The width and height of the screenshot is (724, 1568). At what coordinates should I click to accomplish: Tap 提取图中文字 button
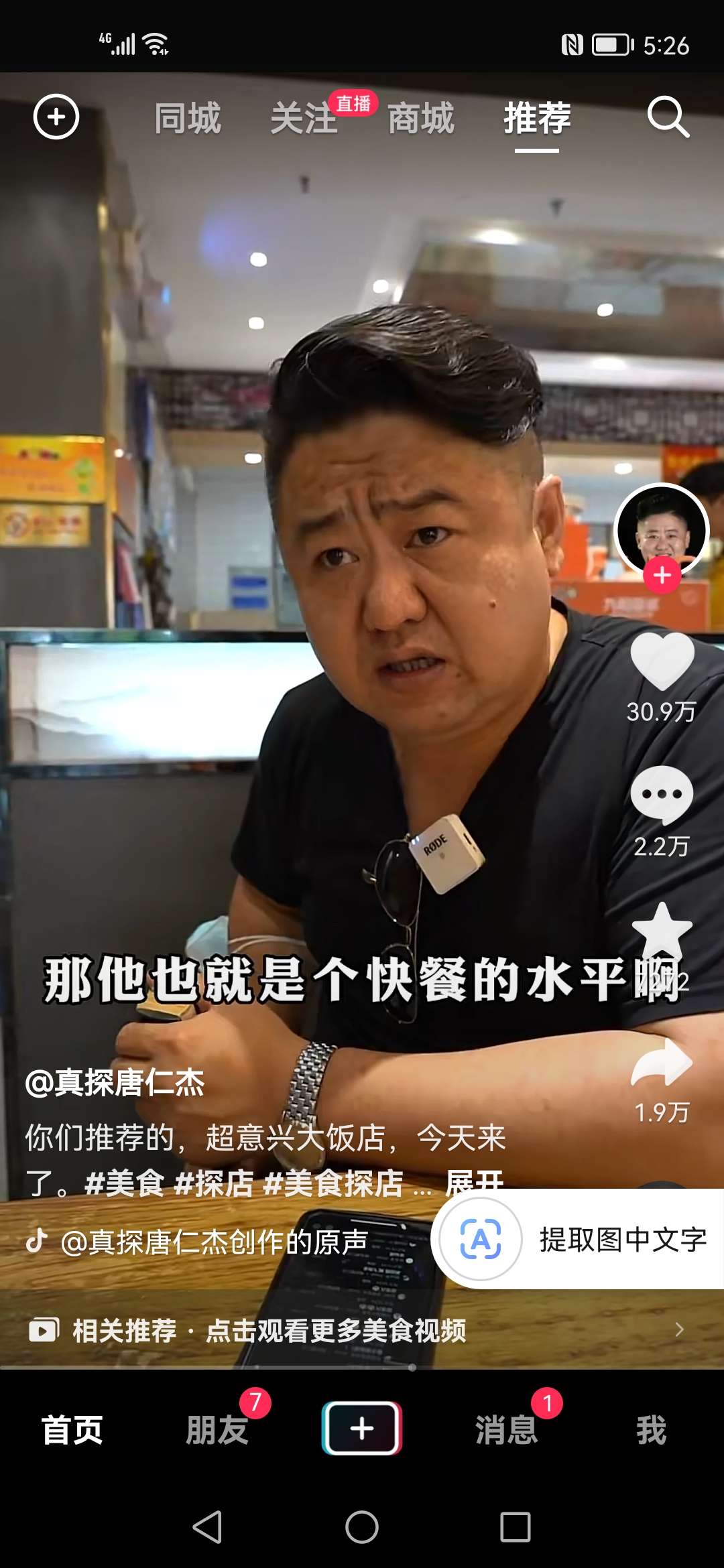coord(580,1239)
